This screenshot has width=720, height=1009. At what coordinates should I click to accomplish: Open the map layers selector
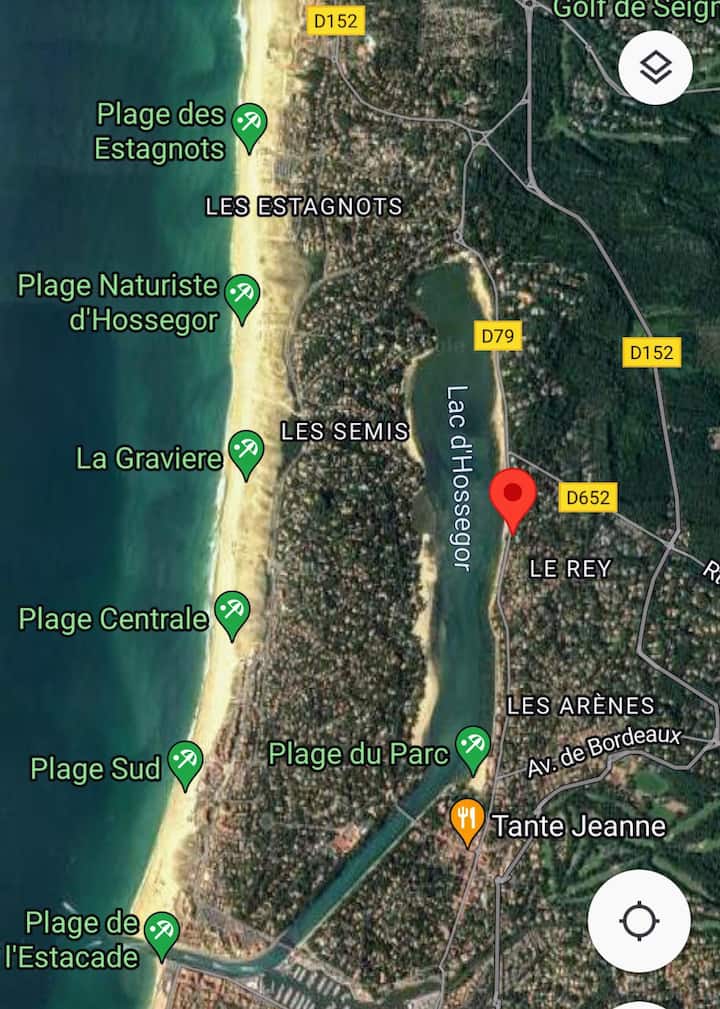[655, 68]
